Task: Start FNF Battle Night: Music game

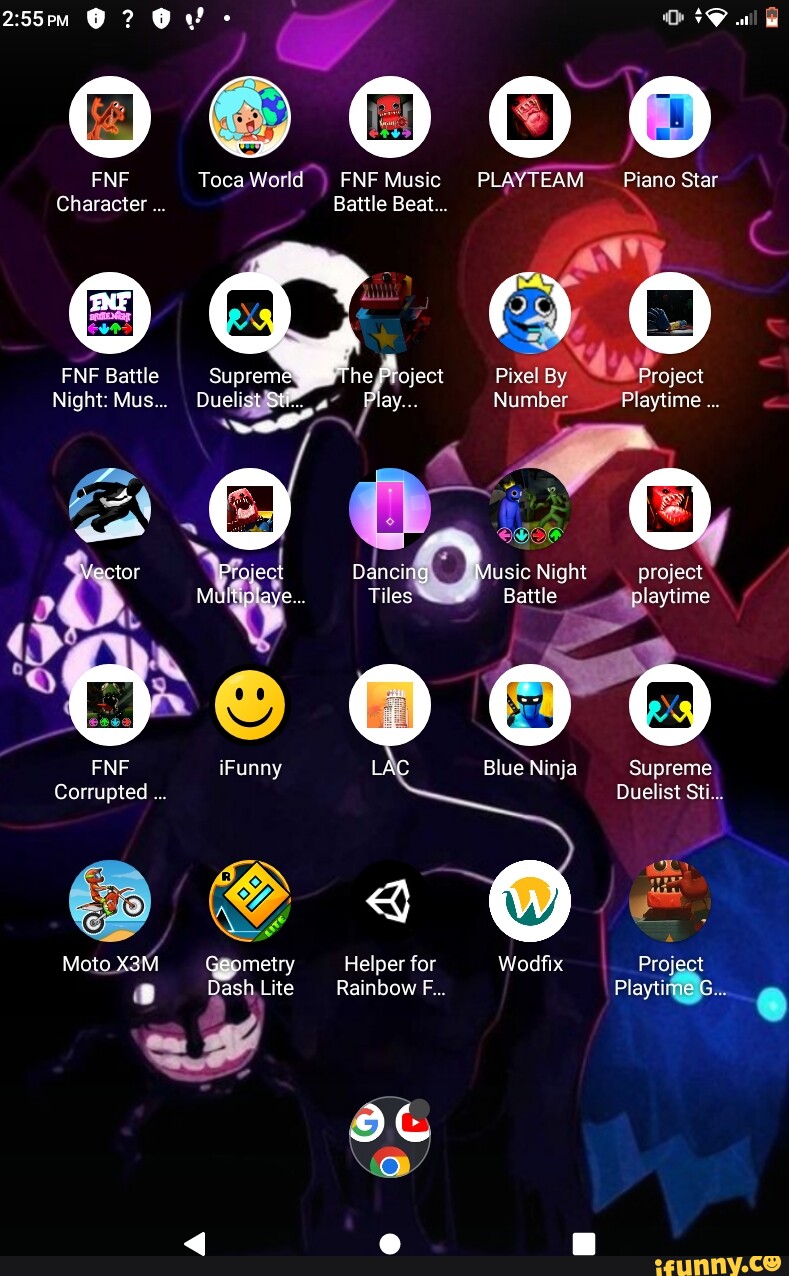Action: point(110,314)
